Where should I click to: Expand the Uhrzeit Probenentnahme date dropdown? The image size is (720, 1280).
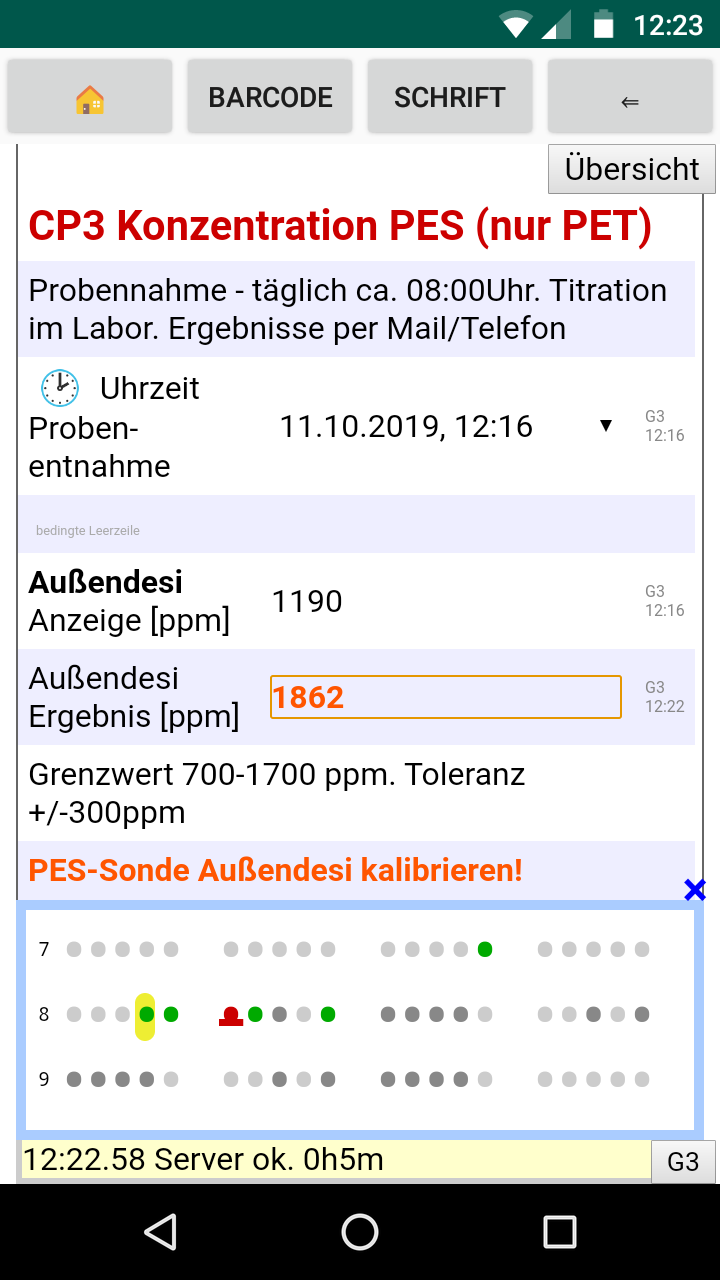pyautogui.click(x=605, y=427)
